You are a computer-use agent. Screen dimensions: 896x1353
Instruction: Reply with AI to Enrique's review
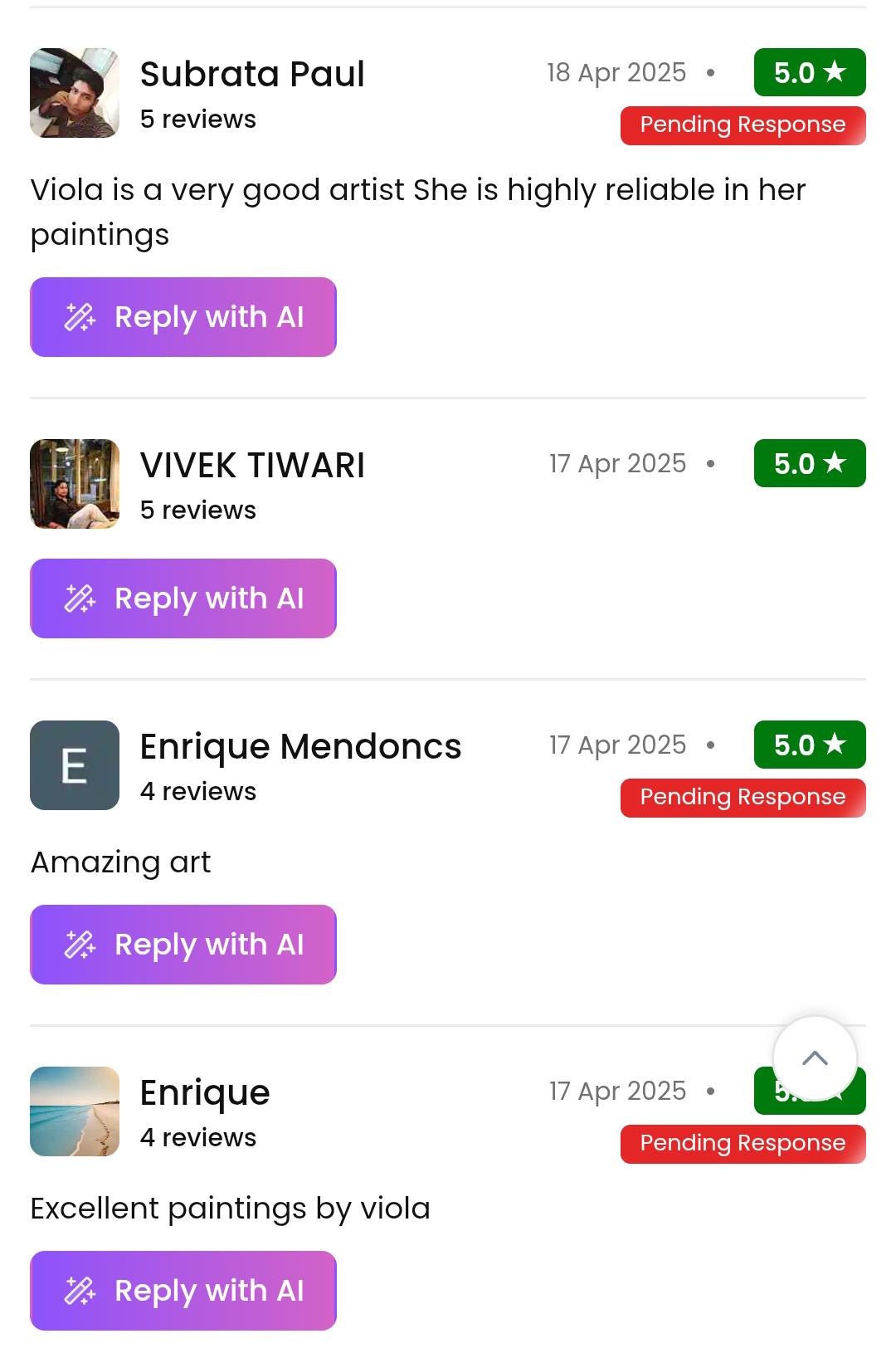coord(183,1291)
